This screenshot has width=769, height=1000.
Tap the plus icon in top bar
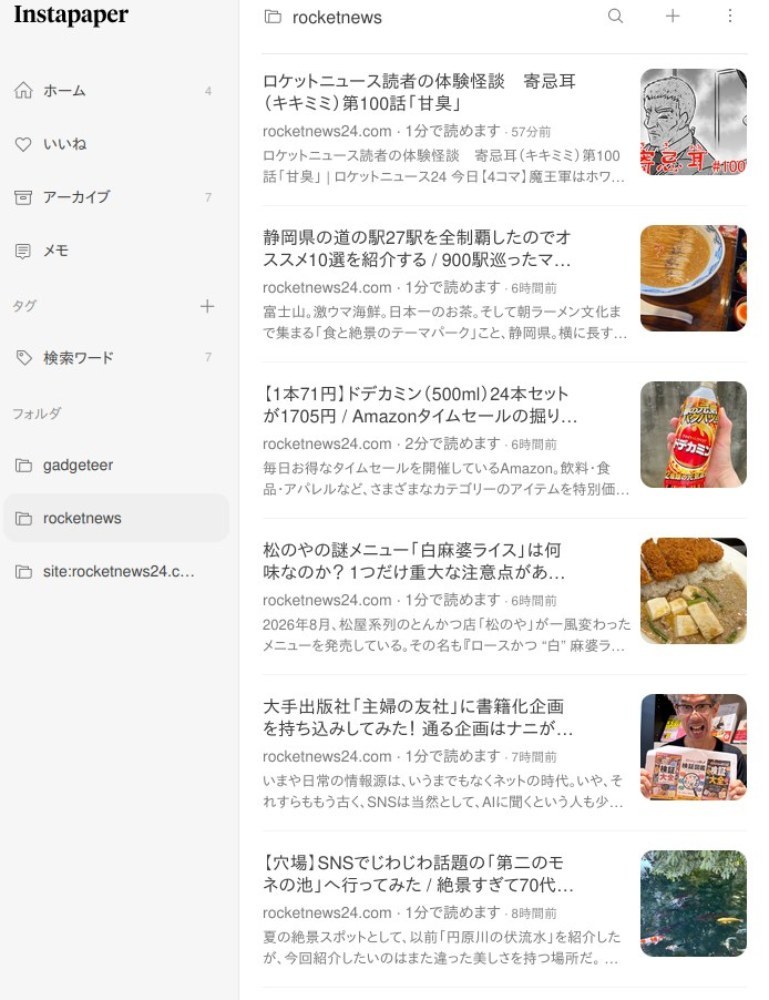672,17
